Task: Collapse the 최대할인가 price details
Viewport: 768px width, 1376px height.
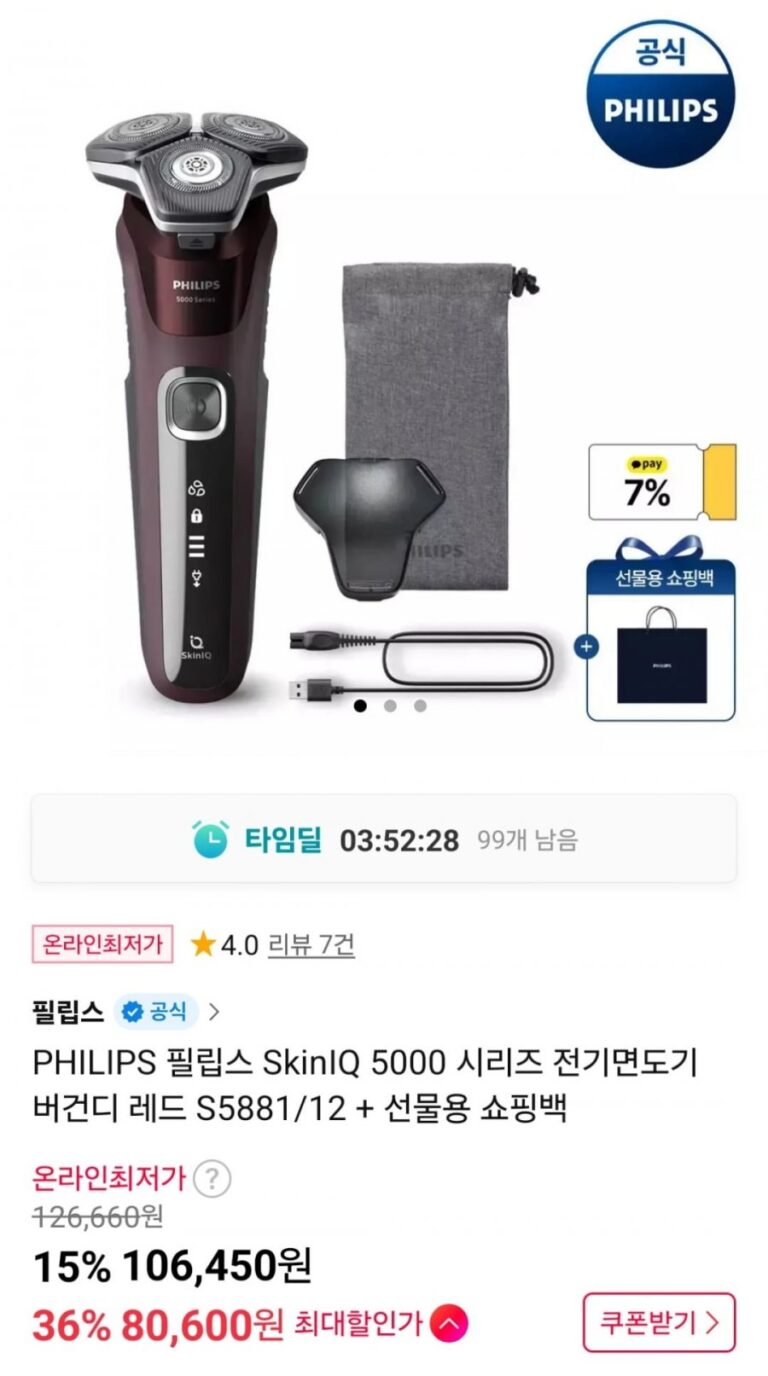Action: [448, 1325]
